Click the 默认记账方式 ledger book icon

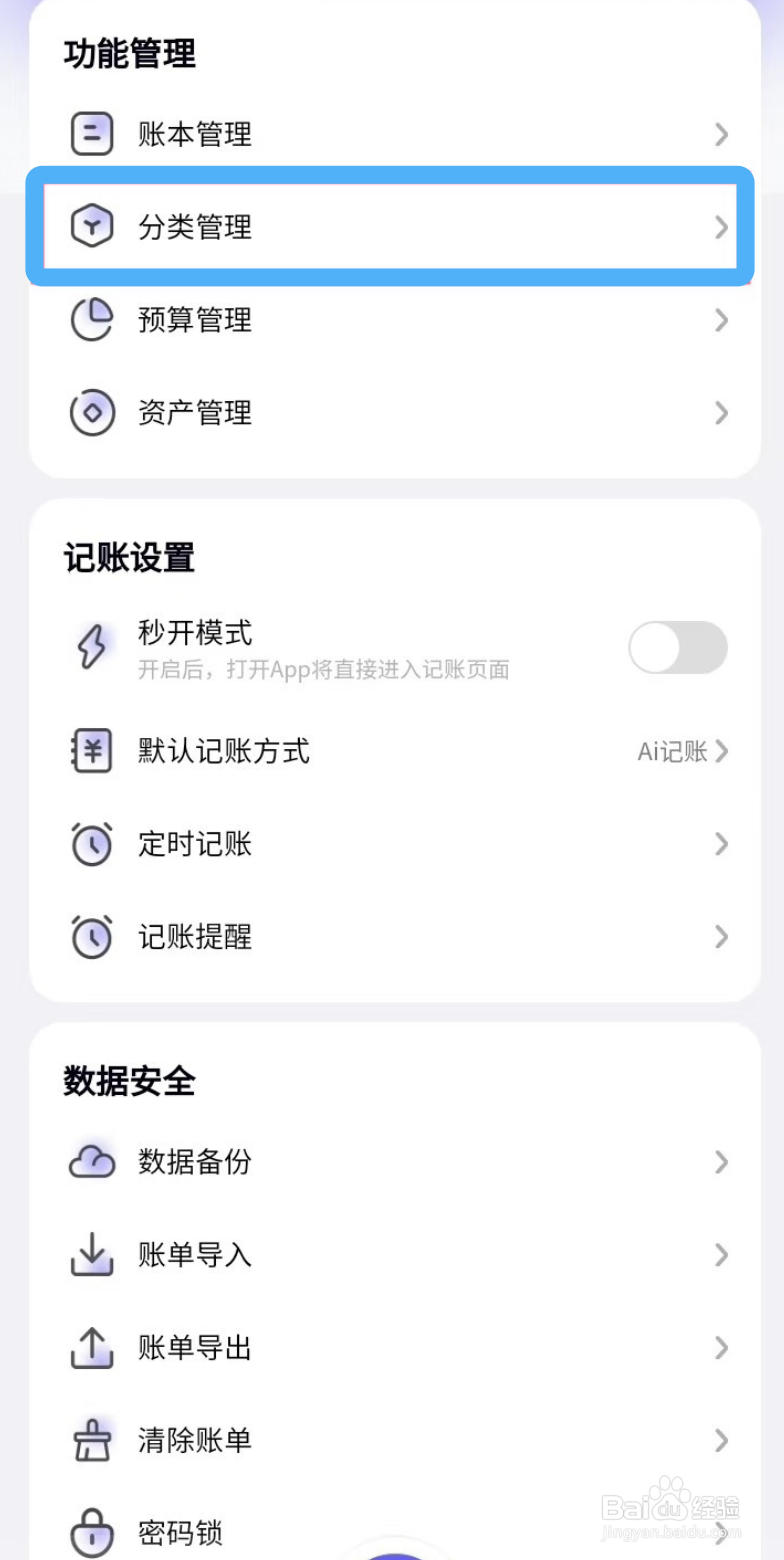(x=91, y=751)
